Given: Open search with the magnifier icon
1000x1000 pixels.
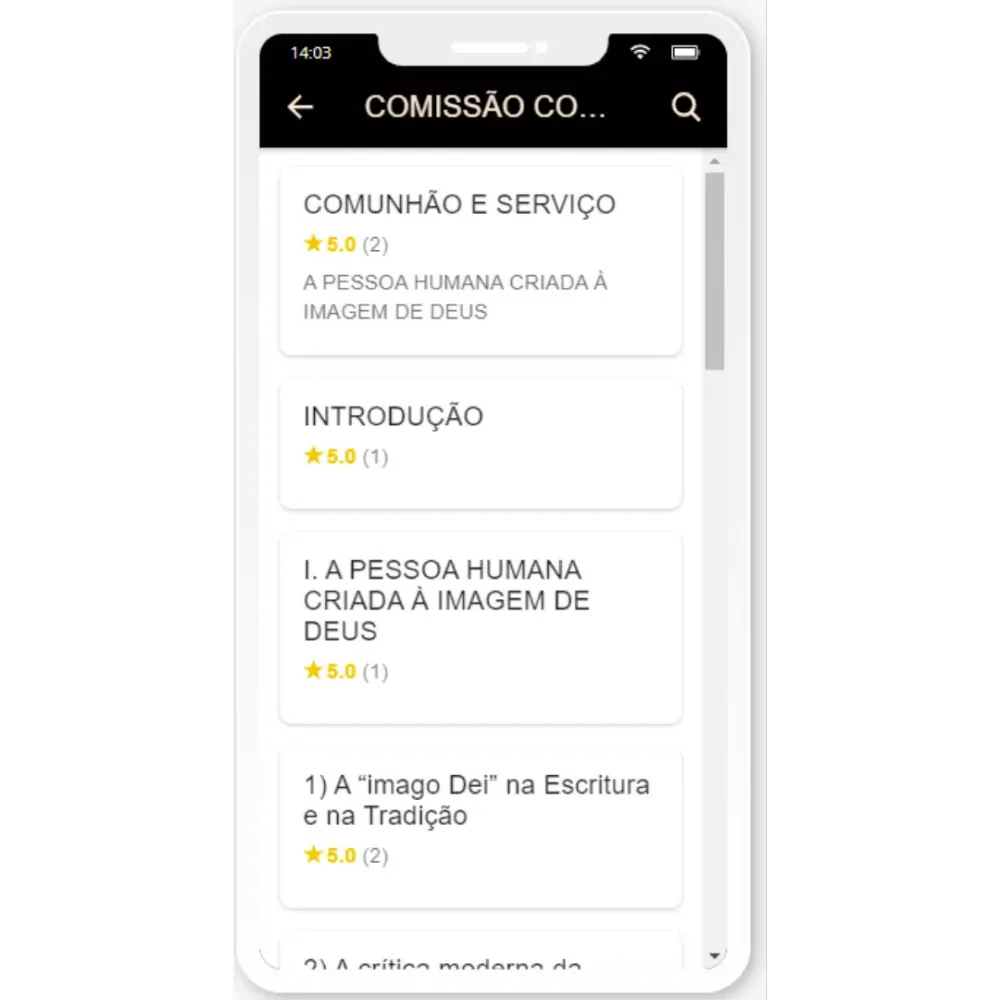Looking at the screenshot, I should 685,107.
